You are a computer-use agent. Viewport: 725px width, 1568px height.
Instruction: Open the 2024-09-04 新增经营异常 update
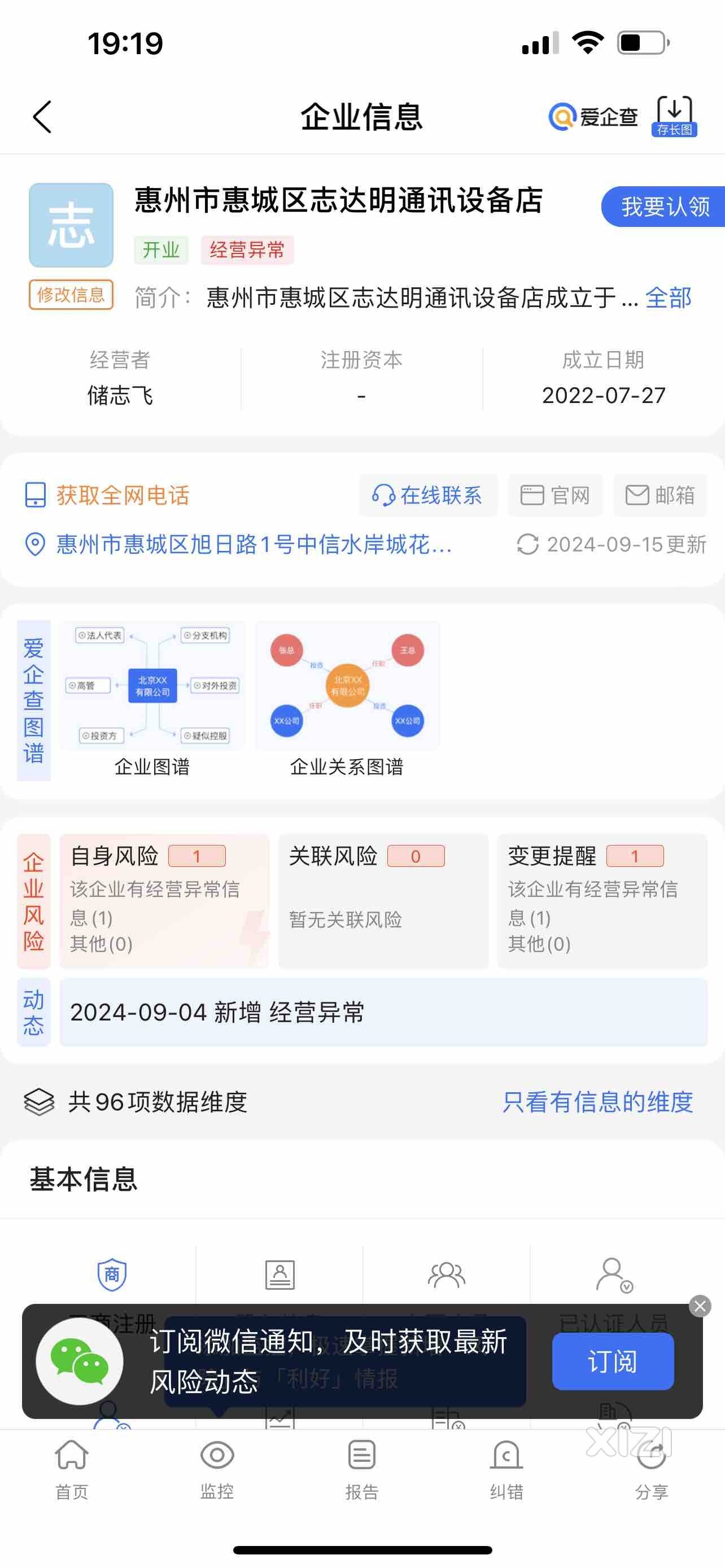(x=383, y=1012)
